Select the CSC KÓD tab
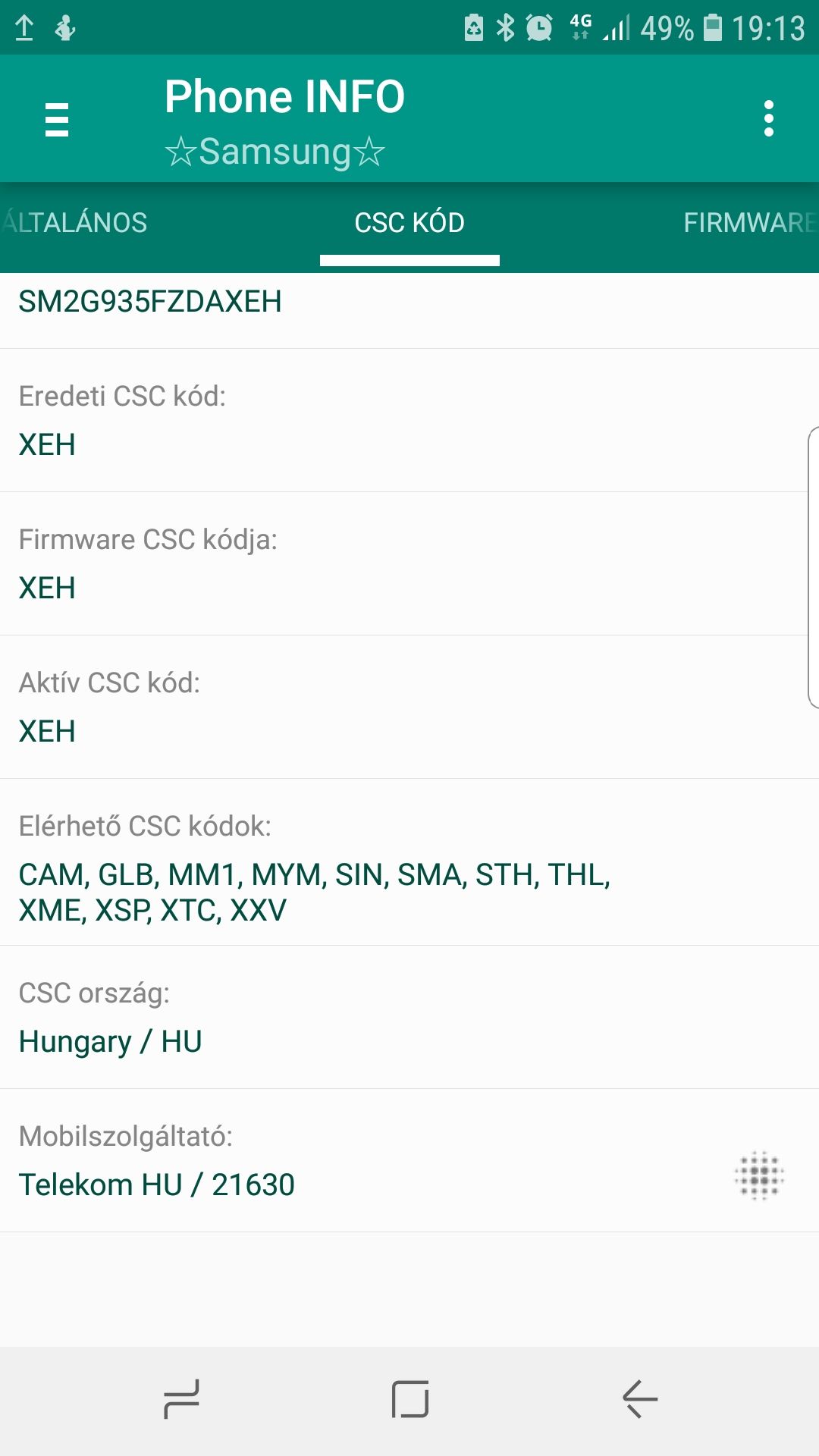The height and width of the screenshot is (1456, 819). tap(409, 223)
